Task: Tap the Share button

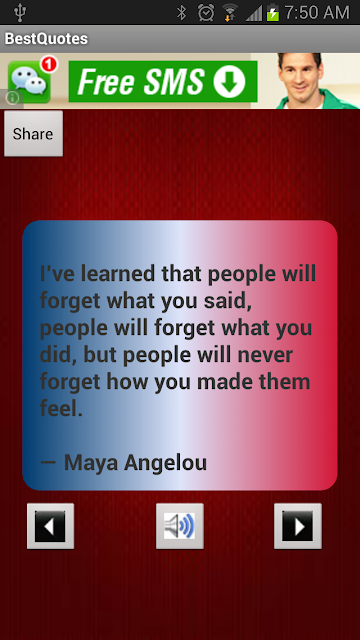Action: pos(33,134)
